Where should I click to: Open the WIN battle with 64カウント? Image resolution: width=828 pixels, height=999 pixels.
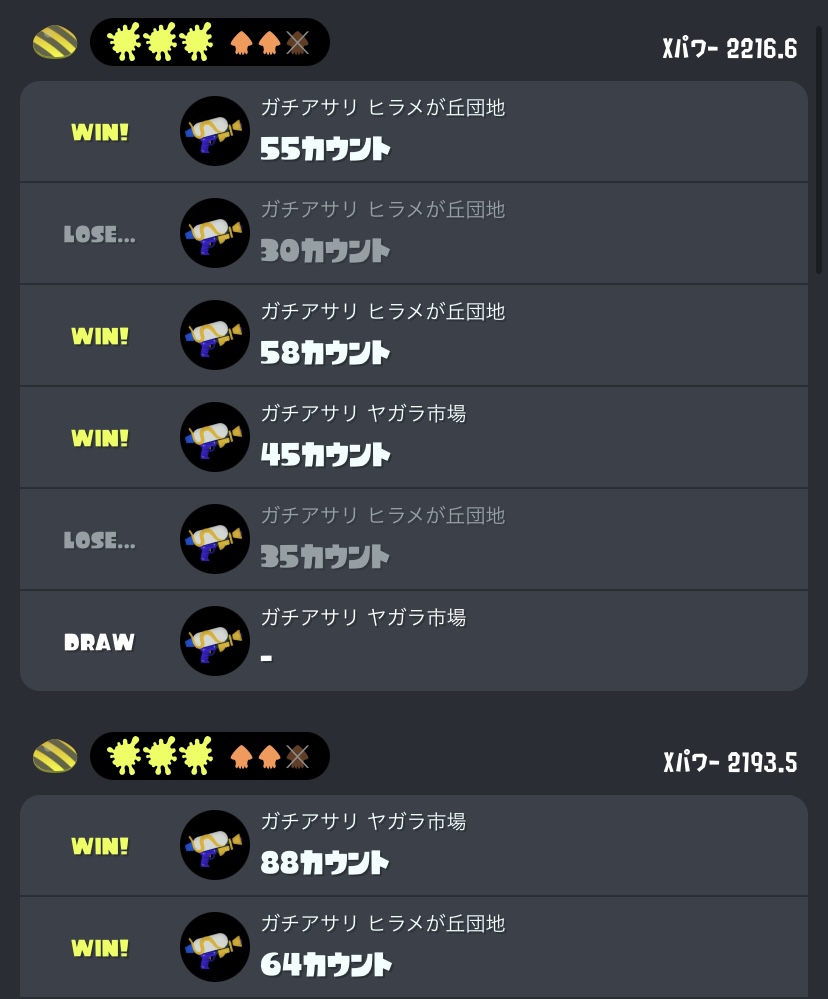click(x=413, y=947)
